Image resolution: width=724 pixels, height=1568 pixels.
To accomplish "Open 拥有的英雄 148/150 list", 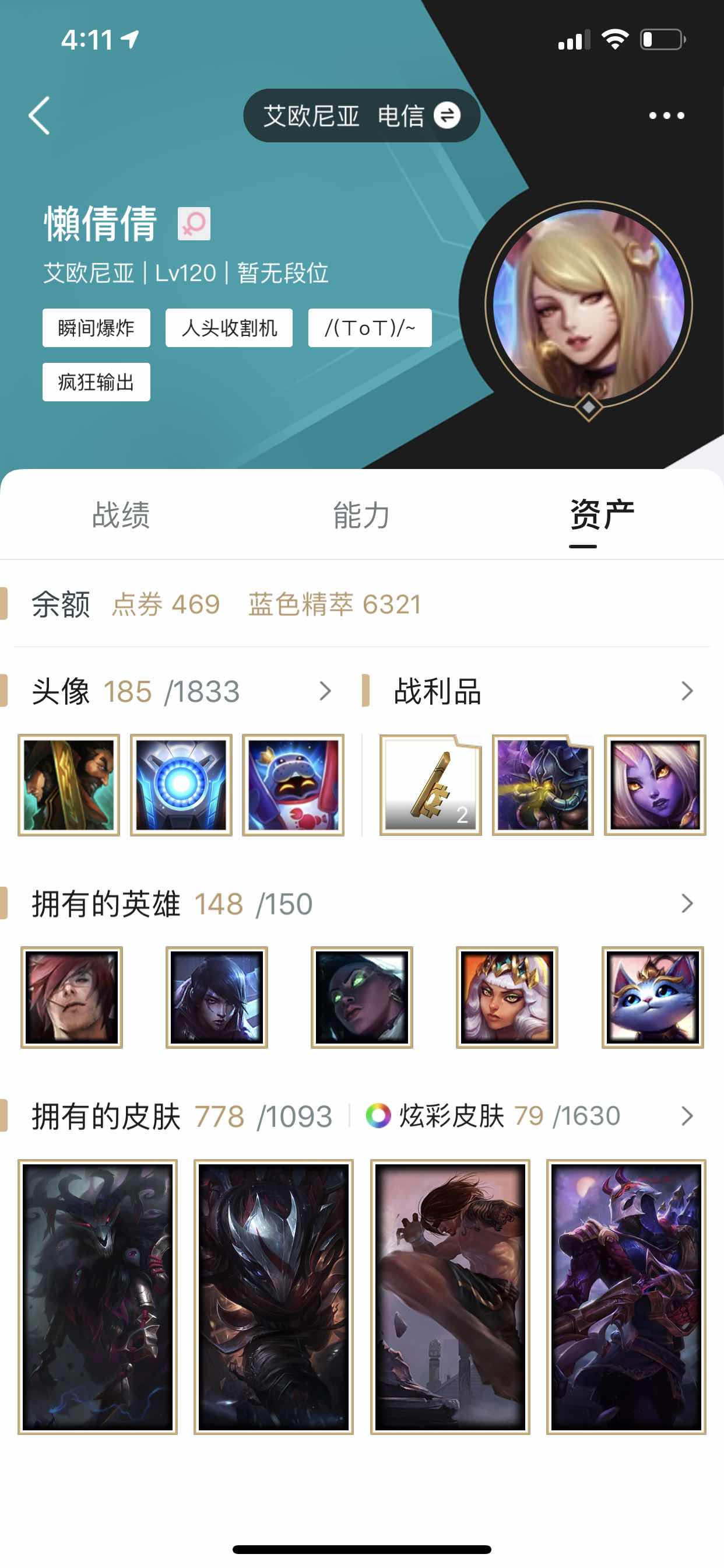I will coord(363,904).
